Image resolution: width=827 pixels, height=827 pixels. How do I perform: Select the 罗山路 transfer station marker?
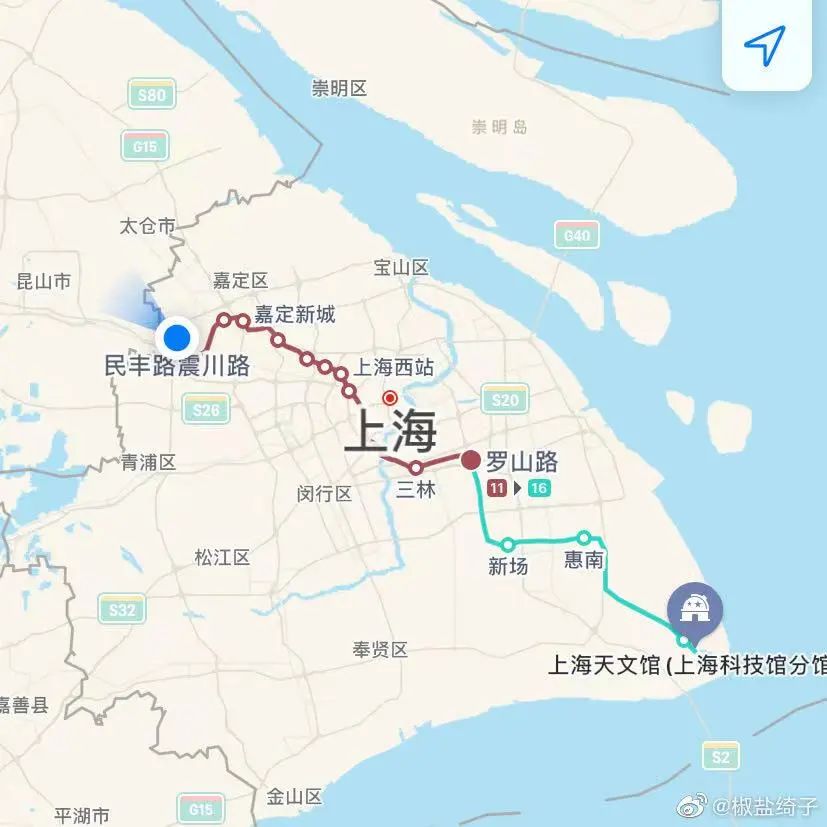pyautogui.click(x=471, y=461)
